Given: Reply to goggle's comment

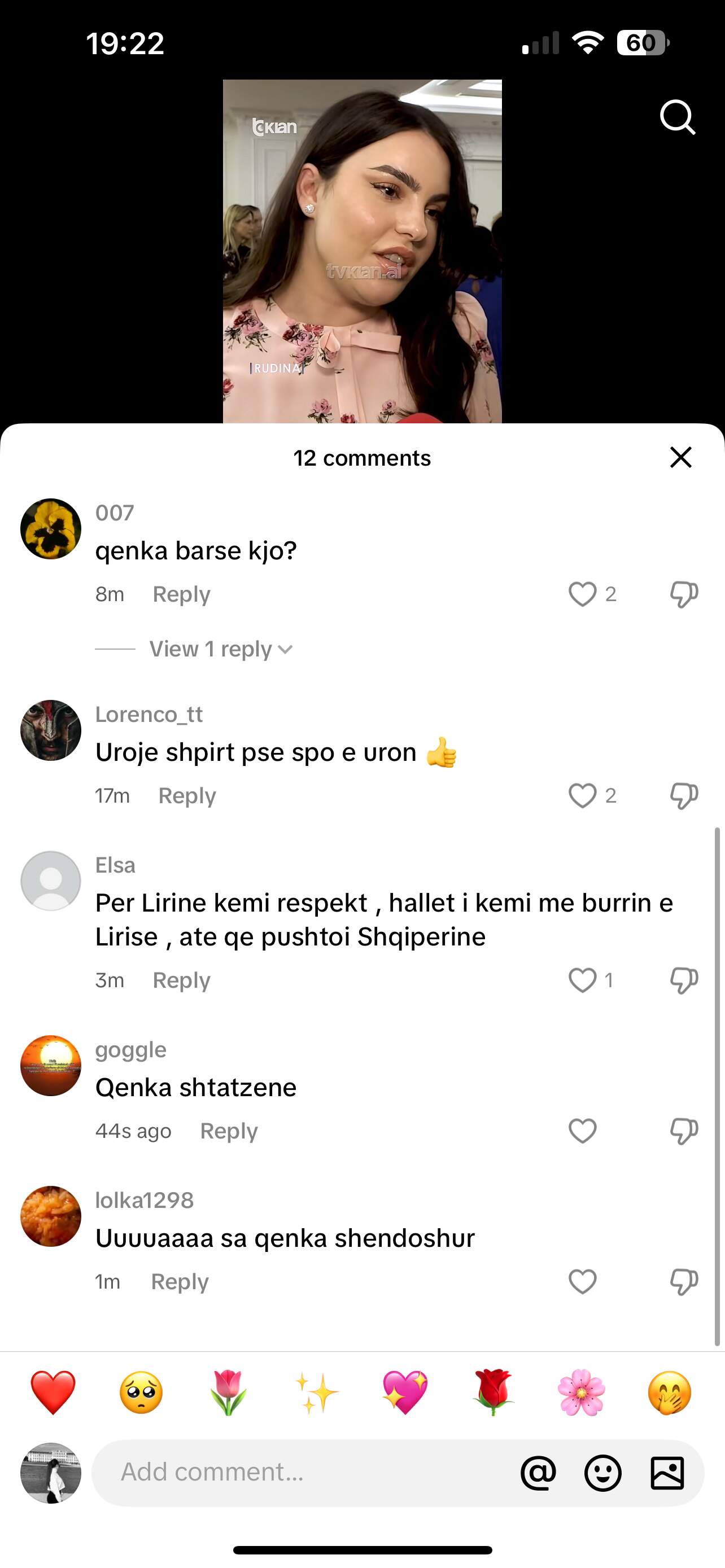Looking at the screenshot, I should click(x=229, y=1131).
